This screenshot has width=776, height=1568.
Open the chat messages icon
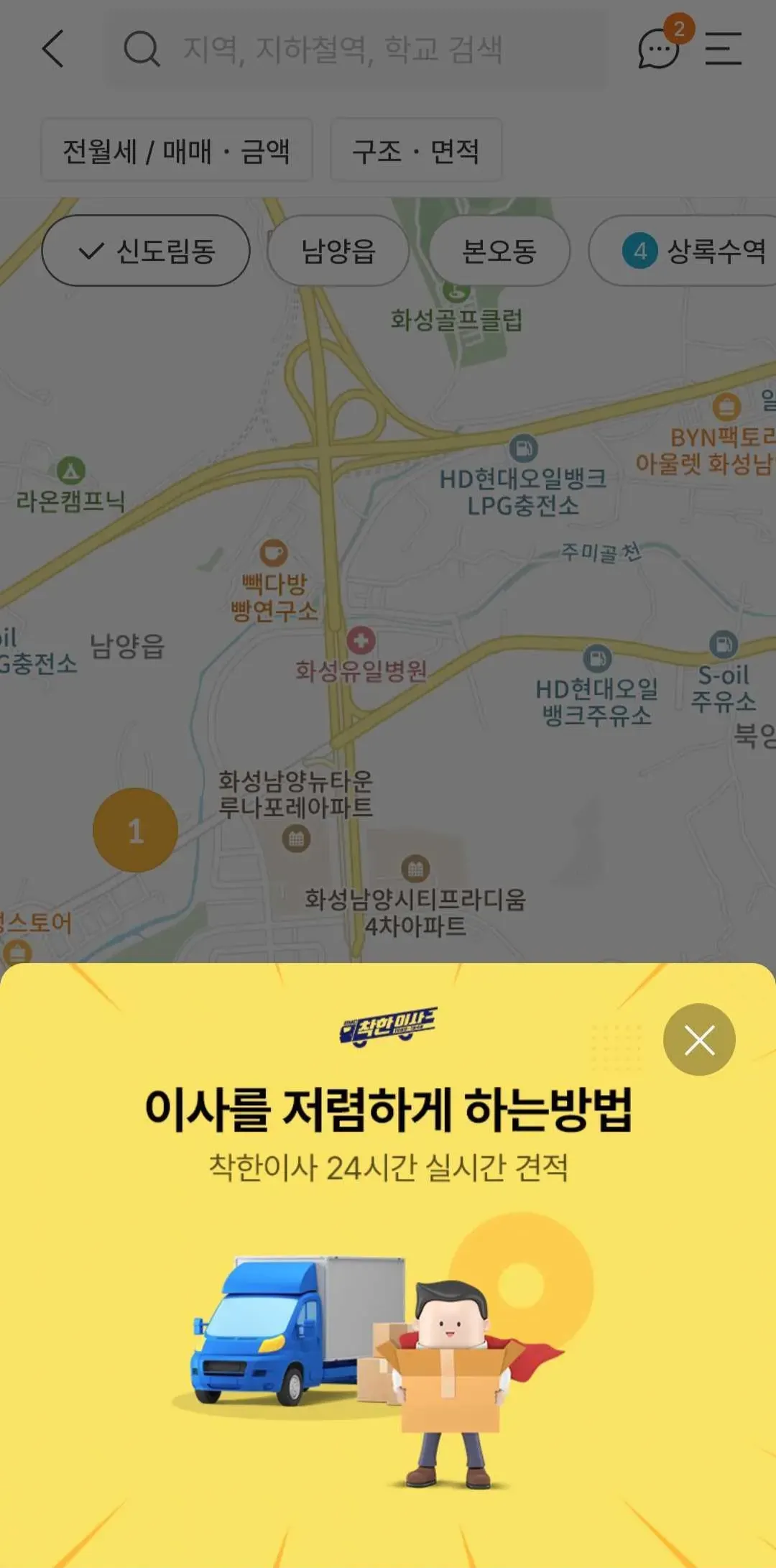[x=658, y=49]
